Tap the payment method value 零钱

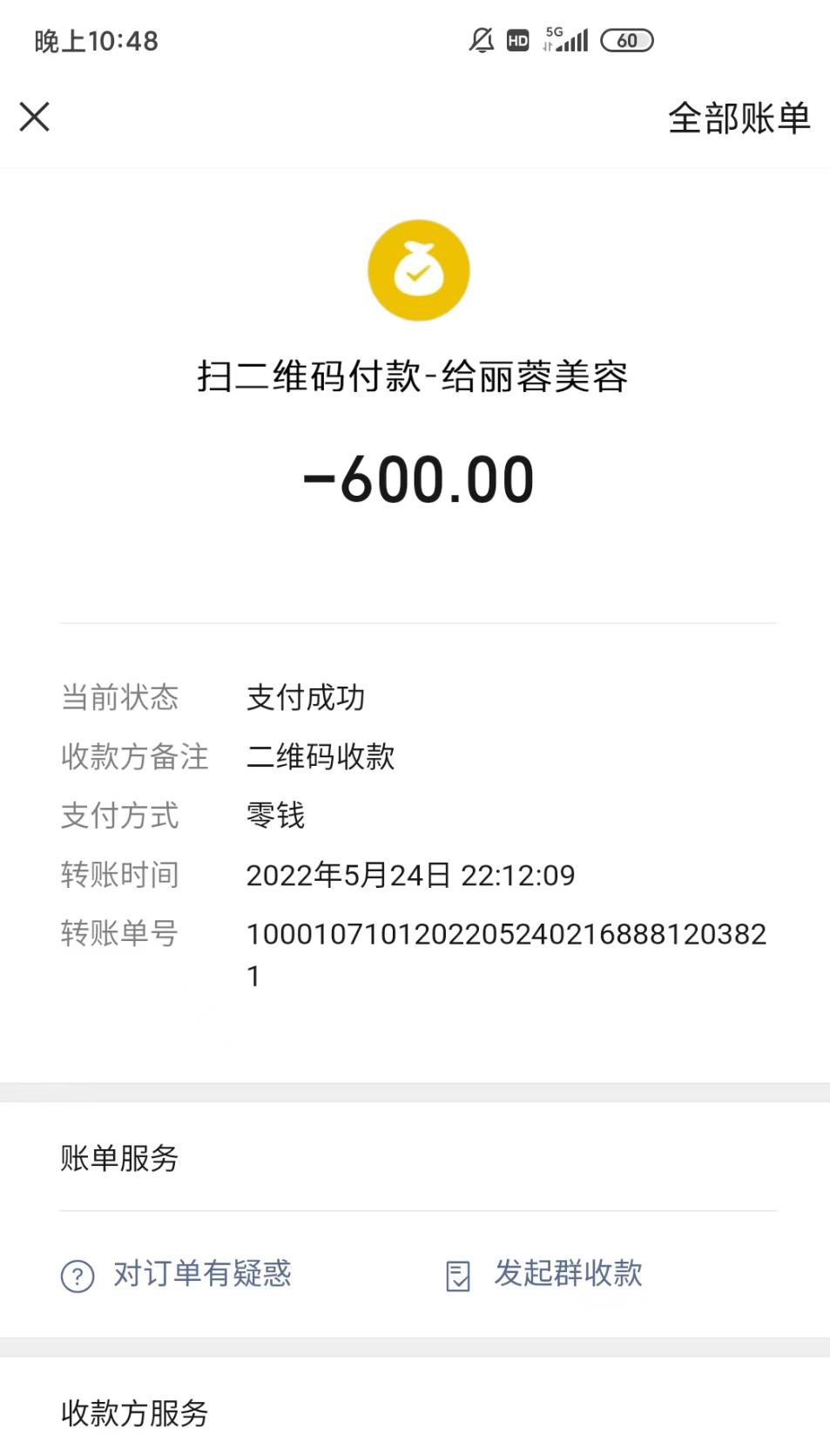(274, 816)
